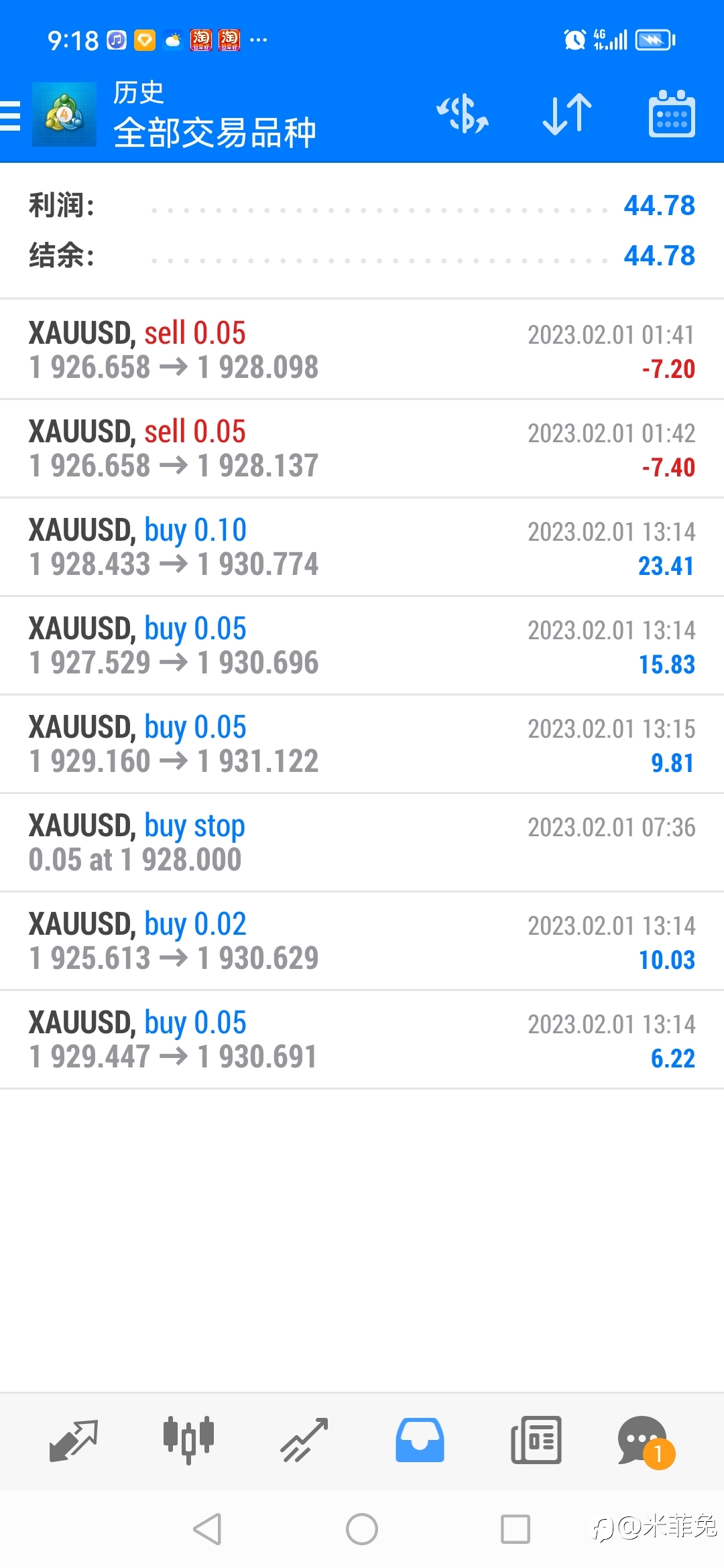The image size is (724, 1568).
Task: Select the buy 0.10 trade with 23.41 profit
Action: click(x=362, y=547)
